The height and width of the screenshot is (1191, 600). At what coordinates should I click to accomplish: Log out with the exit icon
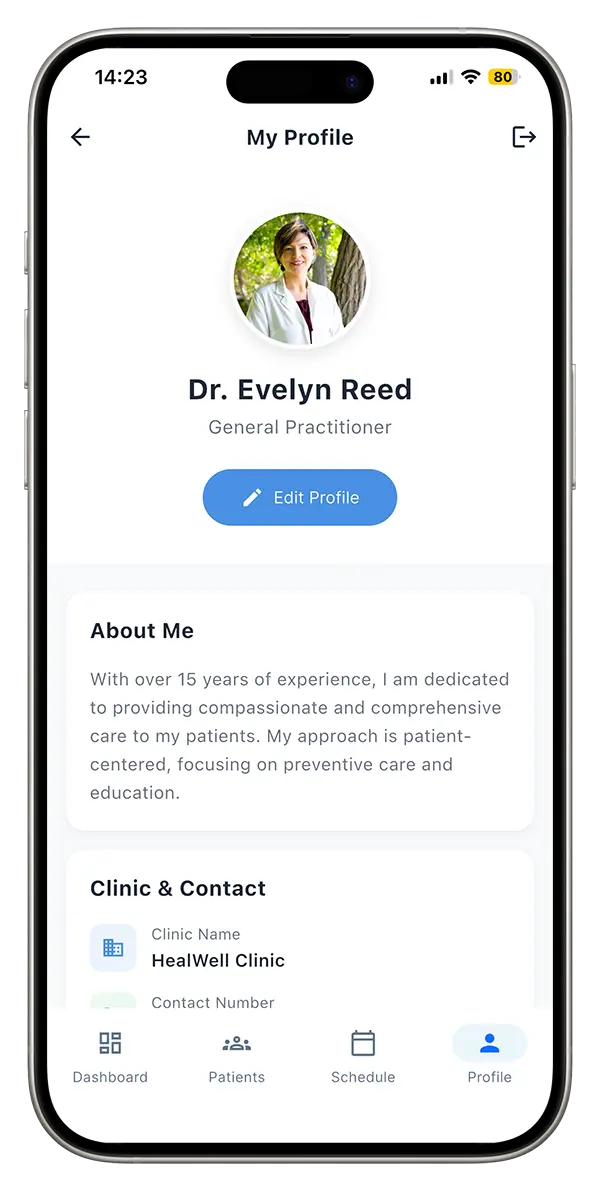(523, 138)
